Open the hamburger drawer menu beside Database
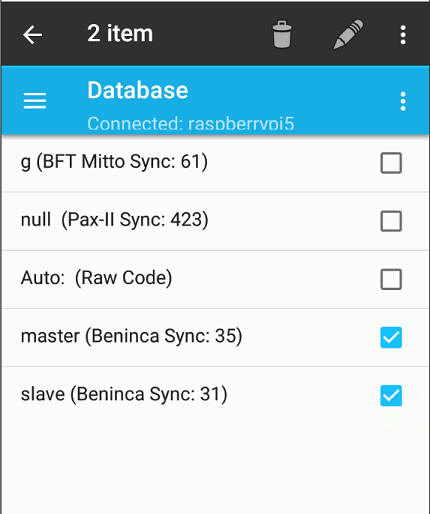 coord(35,101)
